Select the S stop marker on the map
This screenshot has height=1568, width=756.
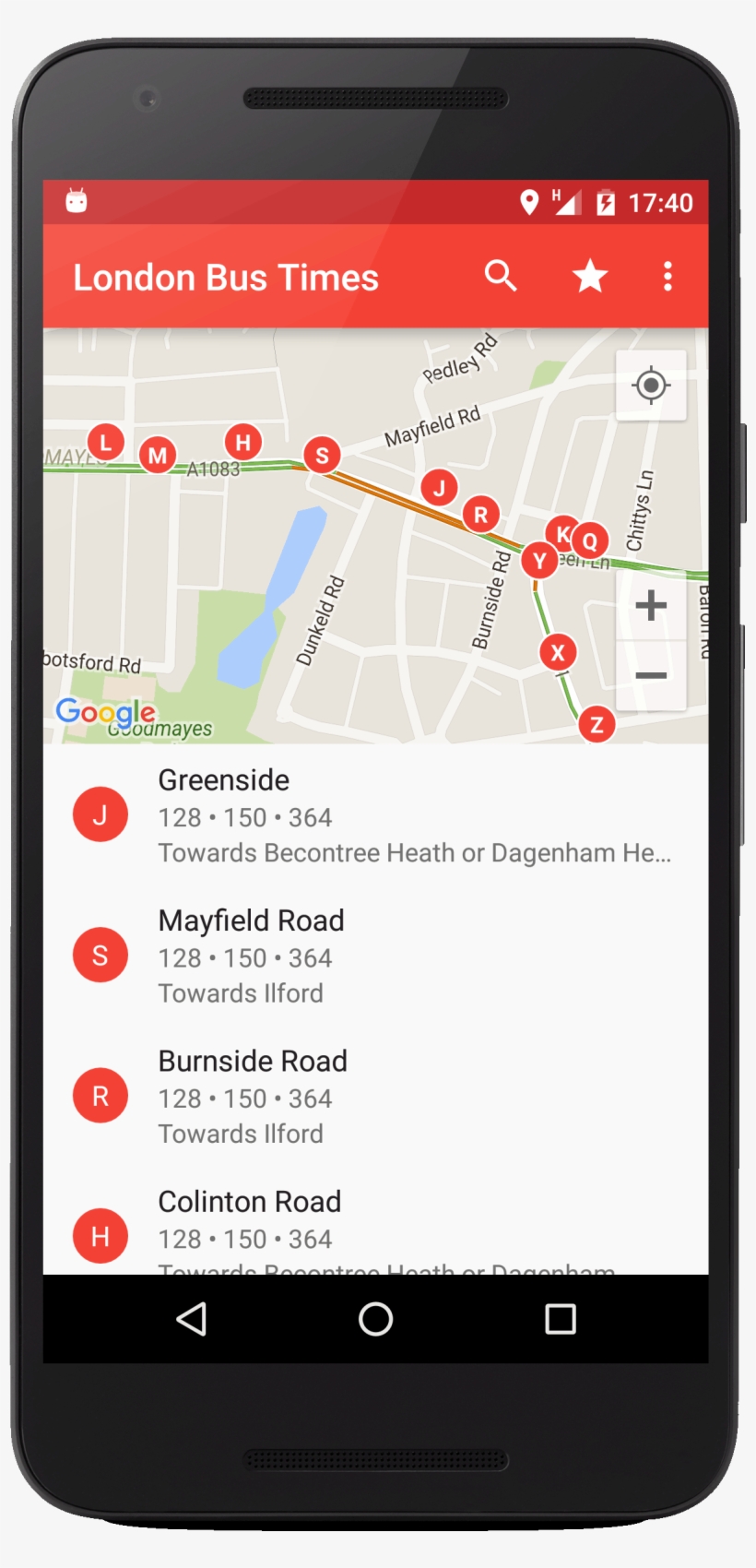322,455
